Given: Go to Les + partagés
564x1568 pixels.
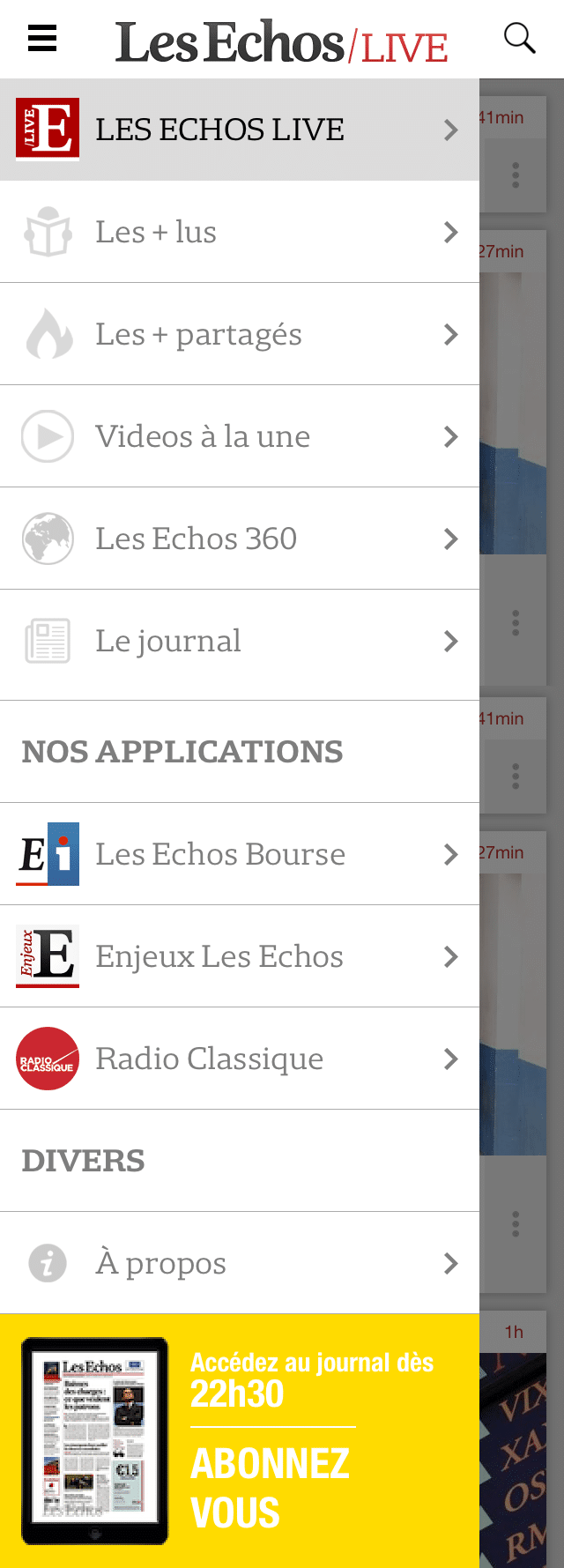Looking at the screenshot, I should tap(238, 334).
